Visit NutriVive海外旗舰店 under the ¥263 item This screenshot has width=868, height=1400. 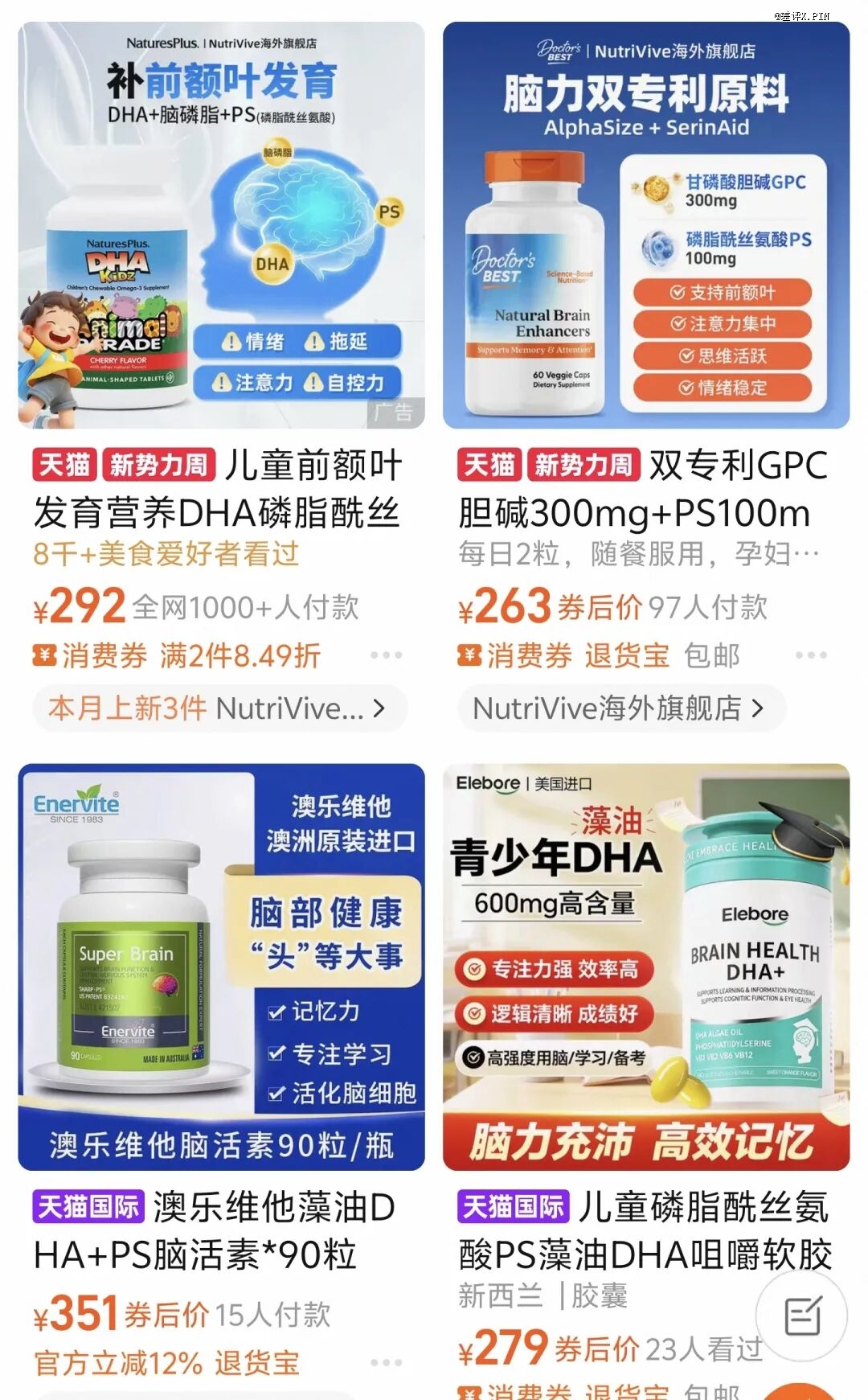619,708
